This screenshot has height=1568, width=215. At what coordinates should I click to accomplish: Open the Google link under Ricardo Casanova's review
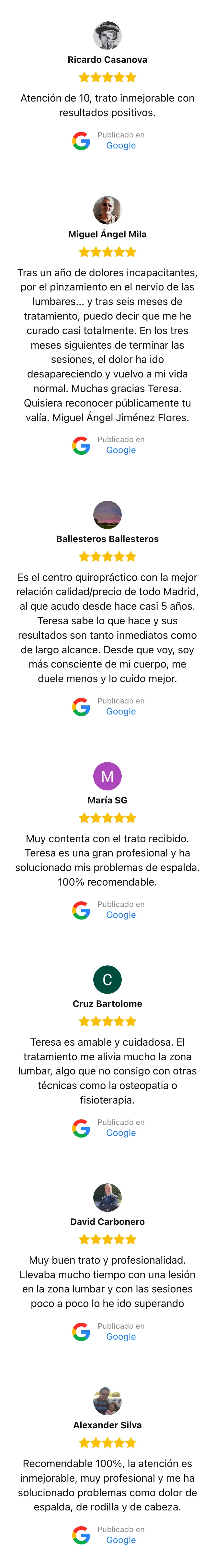120,146
